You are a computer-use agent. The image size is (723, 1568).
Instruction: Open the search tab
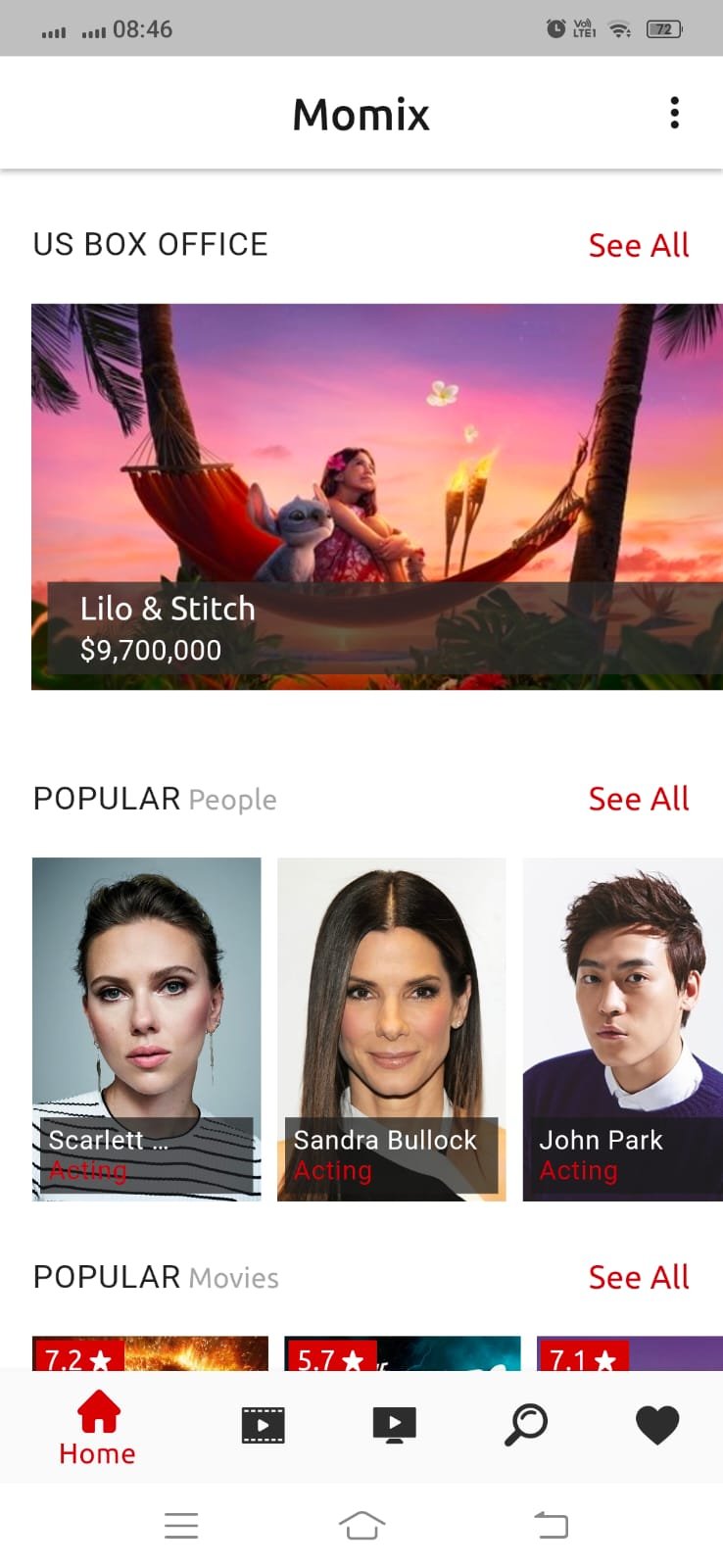[526, 1425]
